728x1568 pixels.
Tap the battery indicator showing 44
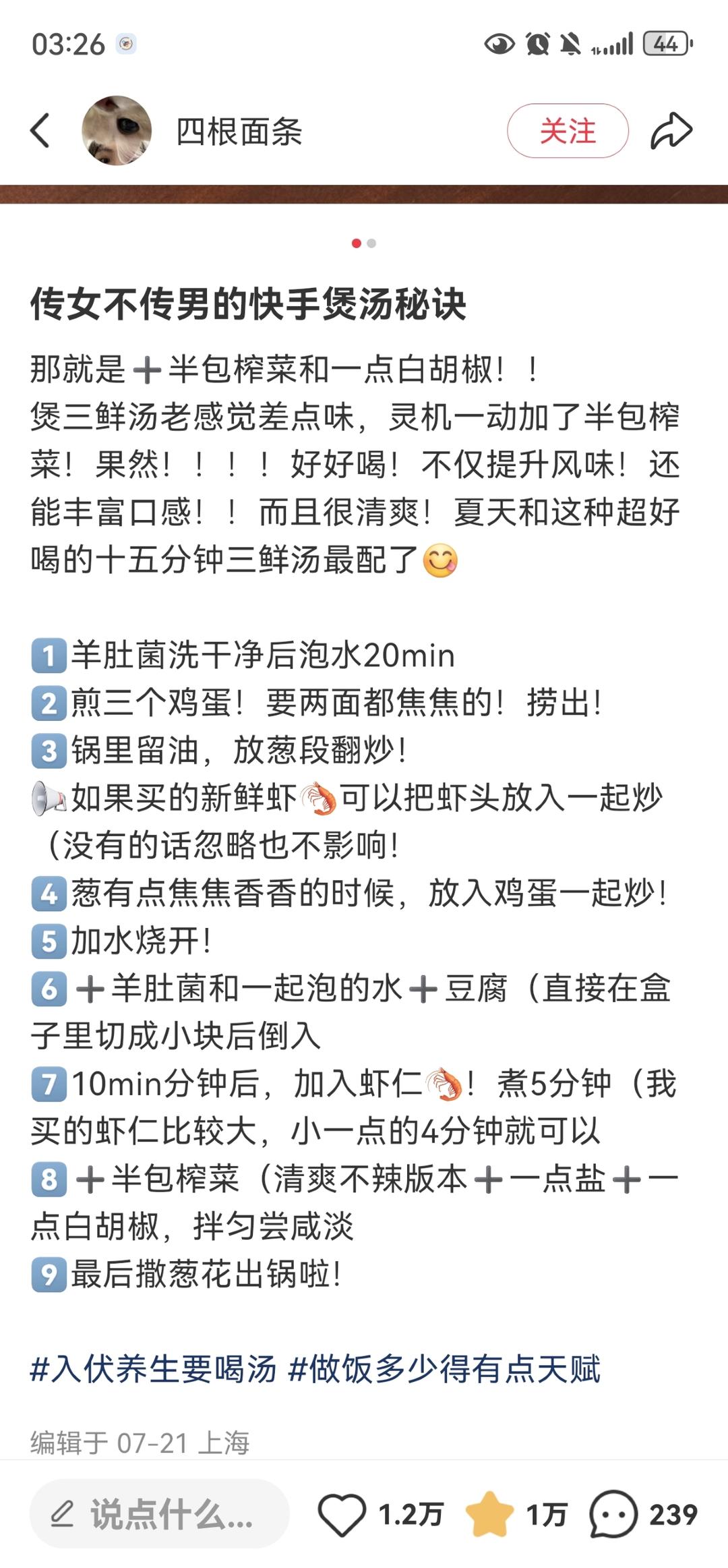663,42
